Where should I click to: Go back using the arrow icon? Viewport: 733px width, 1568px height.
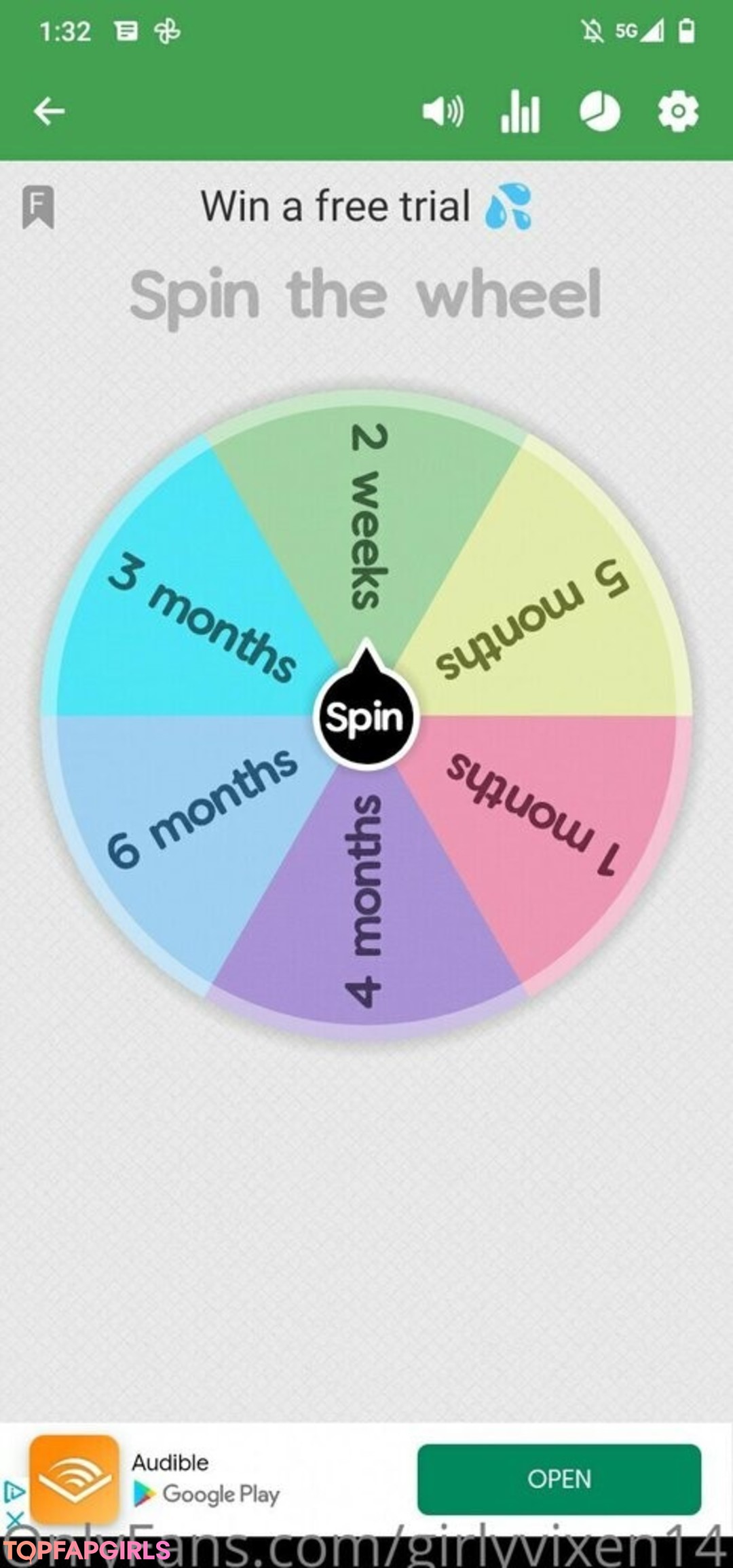(49, 111)
